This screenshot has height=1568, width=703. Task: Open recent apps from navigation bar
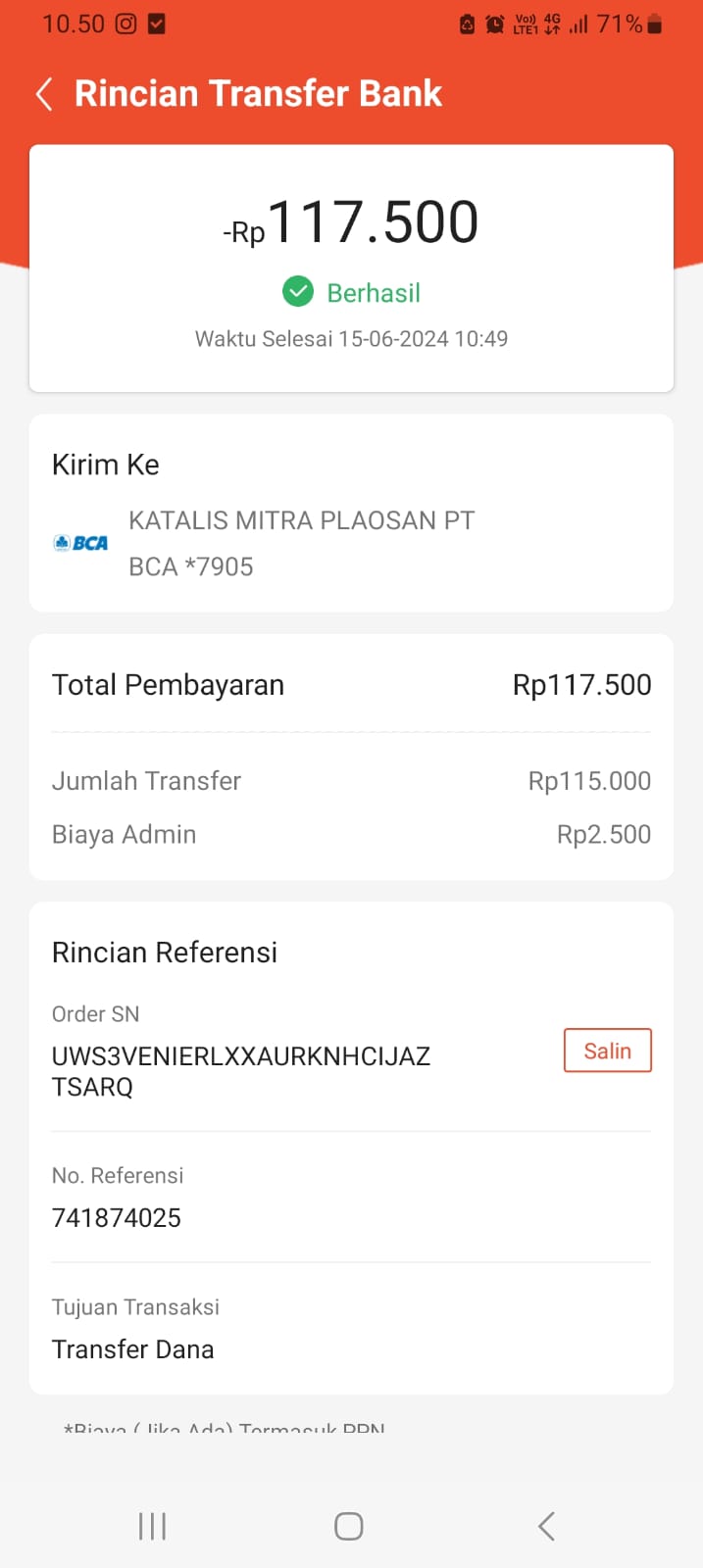coord(152,1526)
